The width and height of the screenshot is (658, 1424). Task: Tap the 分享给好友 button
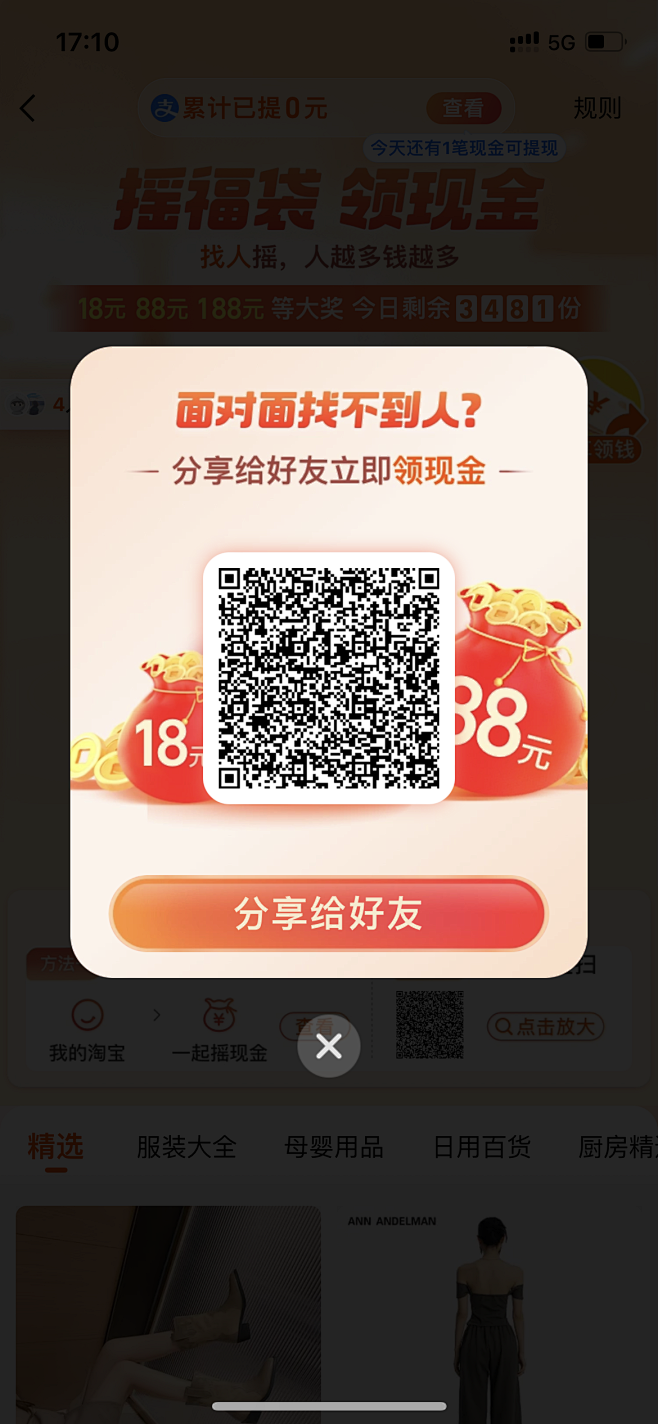pyautogui.click(x=328, y=914)
